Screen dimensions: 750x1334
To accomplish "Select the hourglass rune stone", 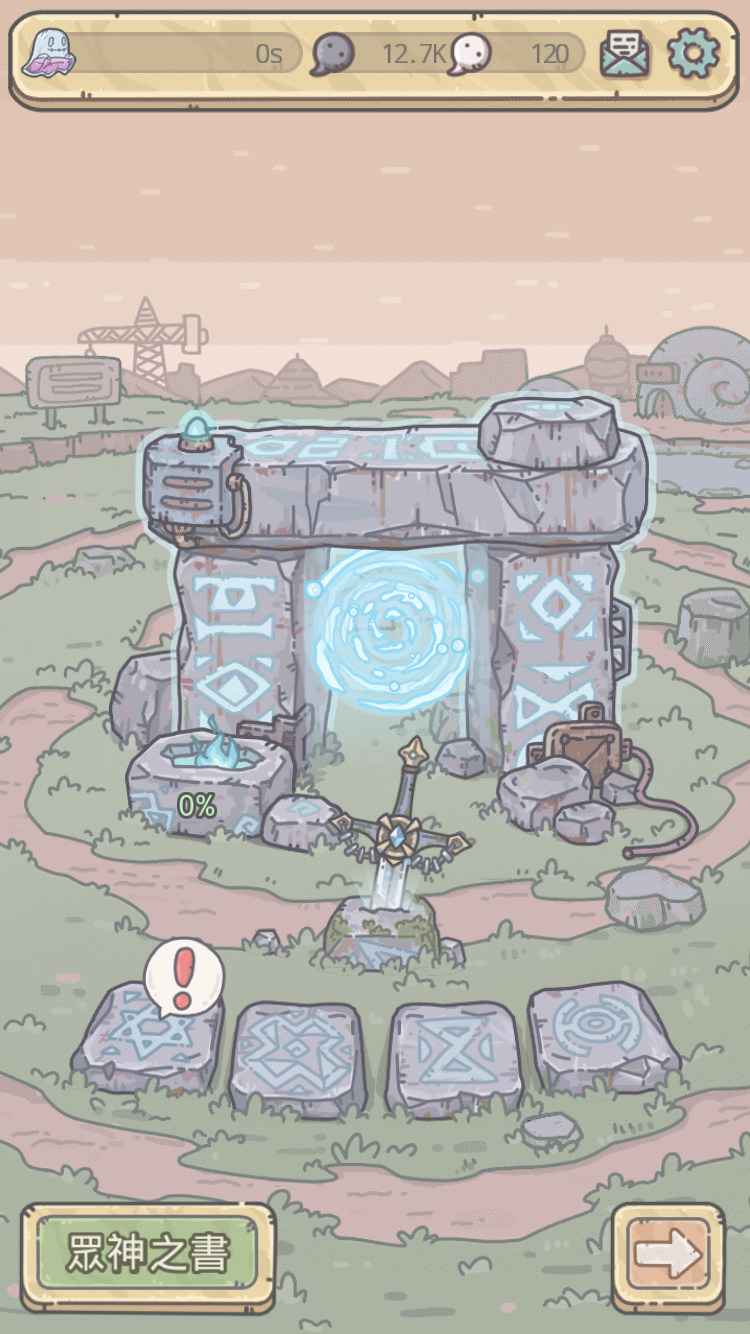I will [x=454, y=1055].
